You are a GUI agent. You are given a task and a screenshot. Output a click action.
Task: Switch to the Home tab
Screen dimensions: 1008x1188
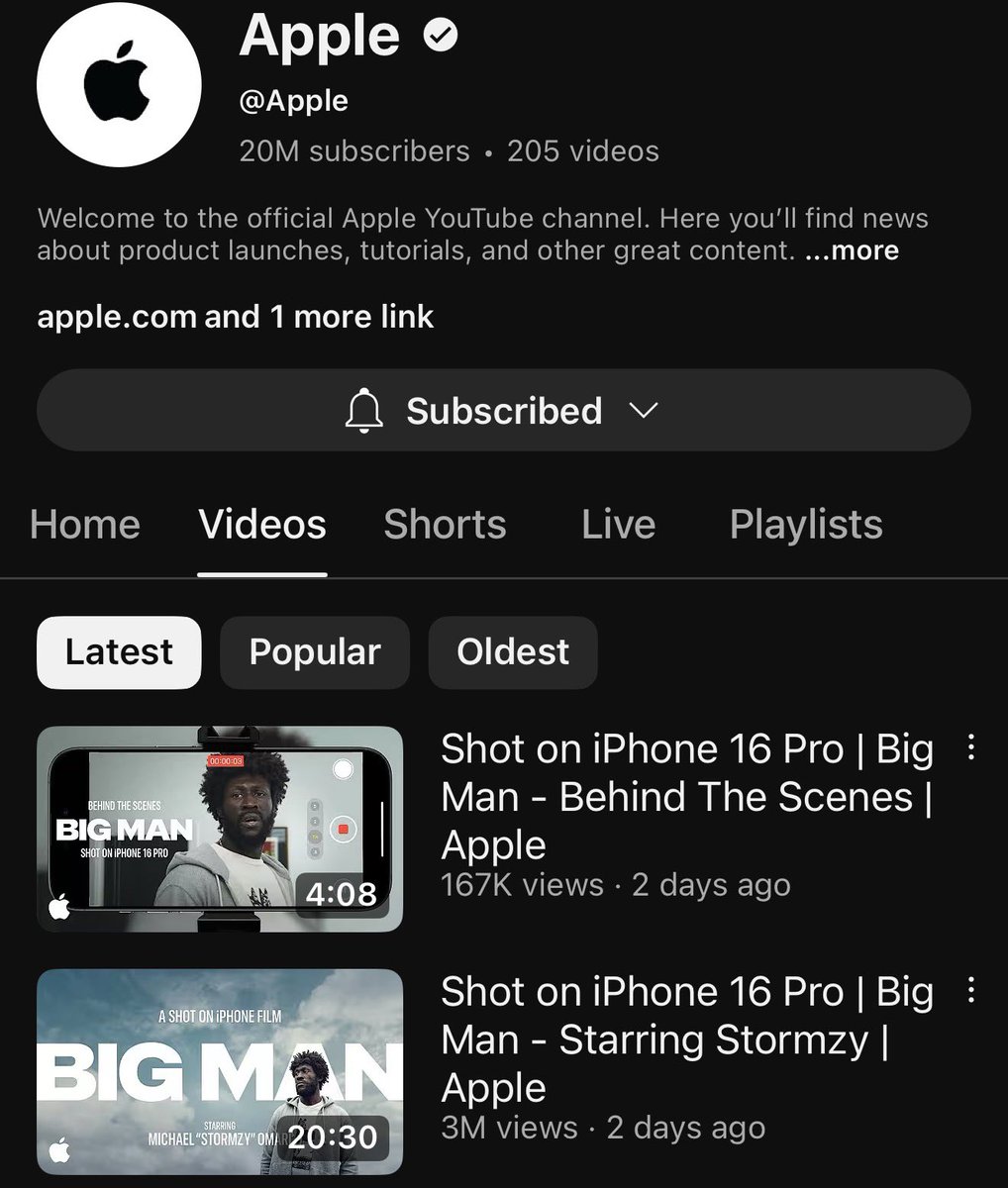coord(85,524)
